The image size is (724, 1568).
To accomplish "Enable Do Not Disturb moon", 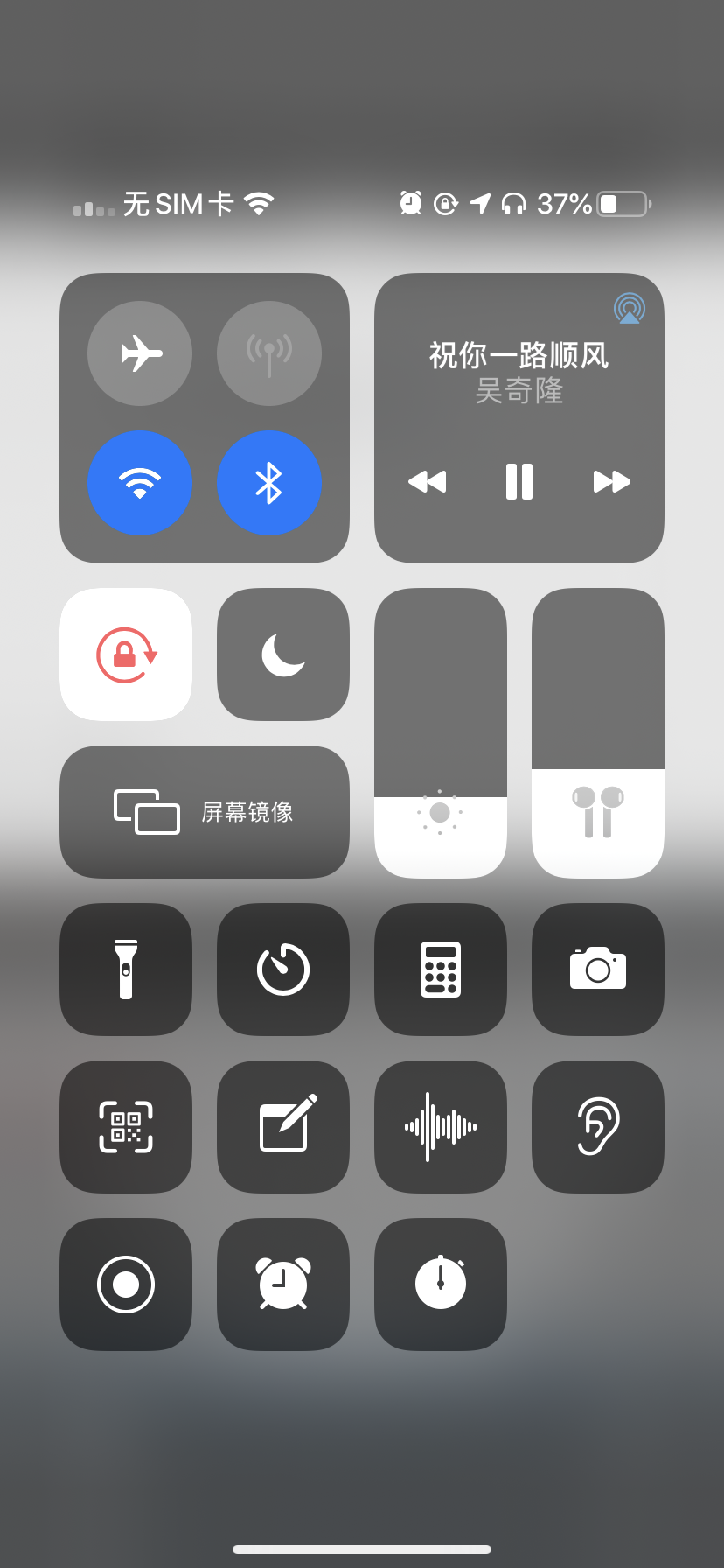I will [283, 654].
